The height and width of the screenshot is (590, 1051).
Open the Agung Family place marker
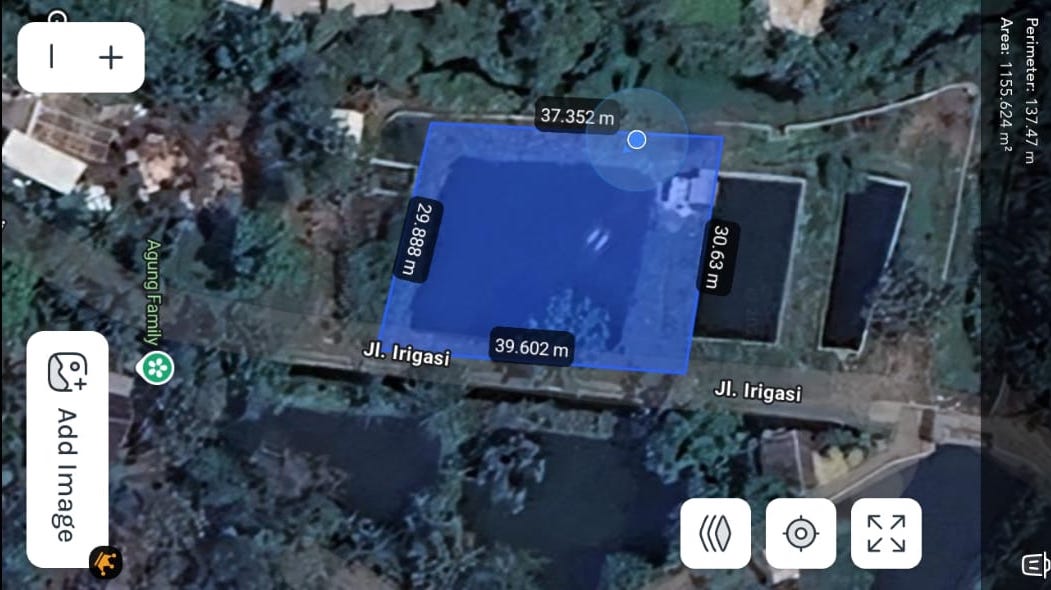(156, 367)
